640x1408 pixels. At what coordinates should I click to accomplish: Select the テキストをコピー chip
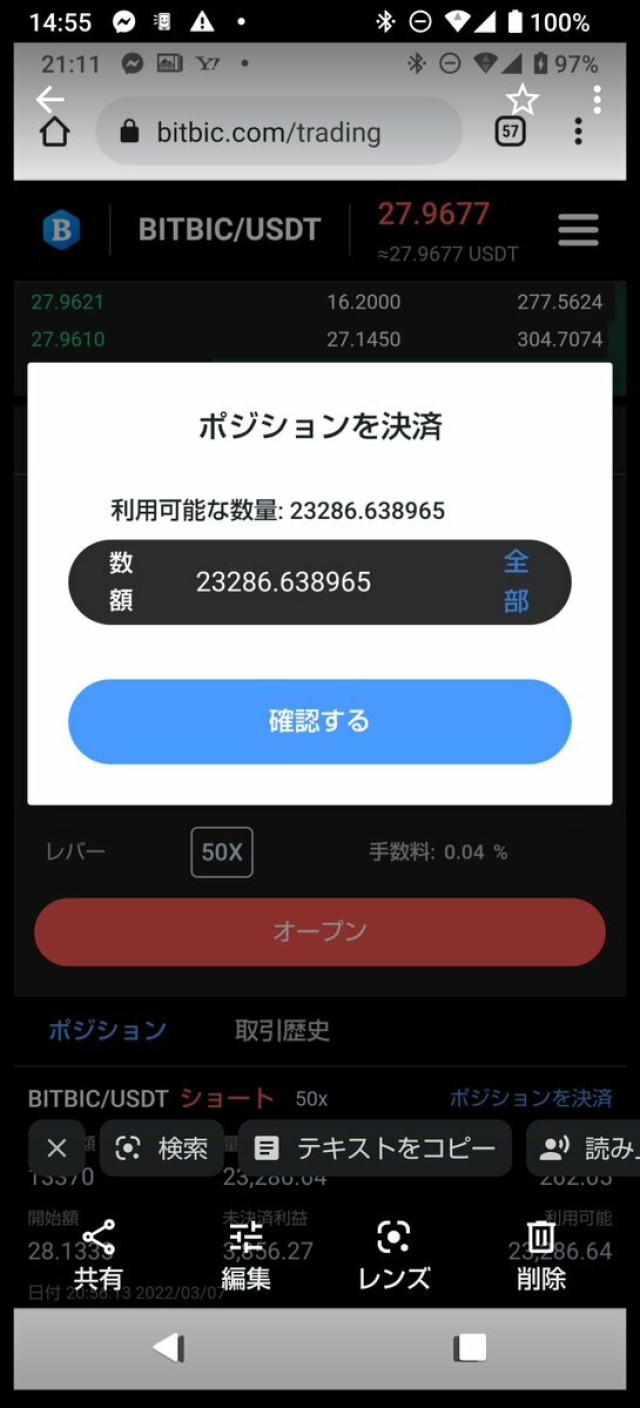coord(376,1148)
